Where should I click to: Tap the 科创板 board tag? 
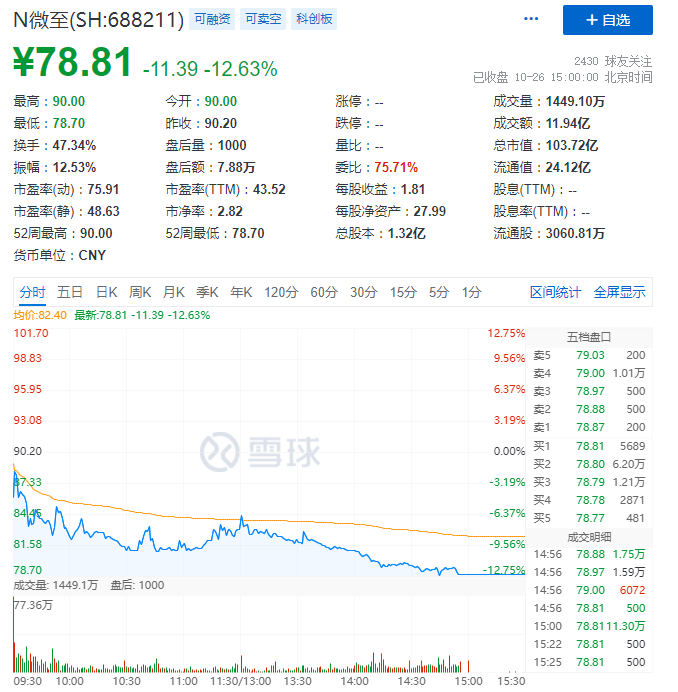(x=315, y=19)
